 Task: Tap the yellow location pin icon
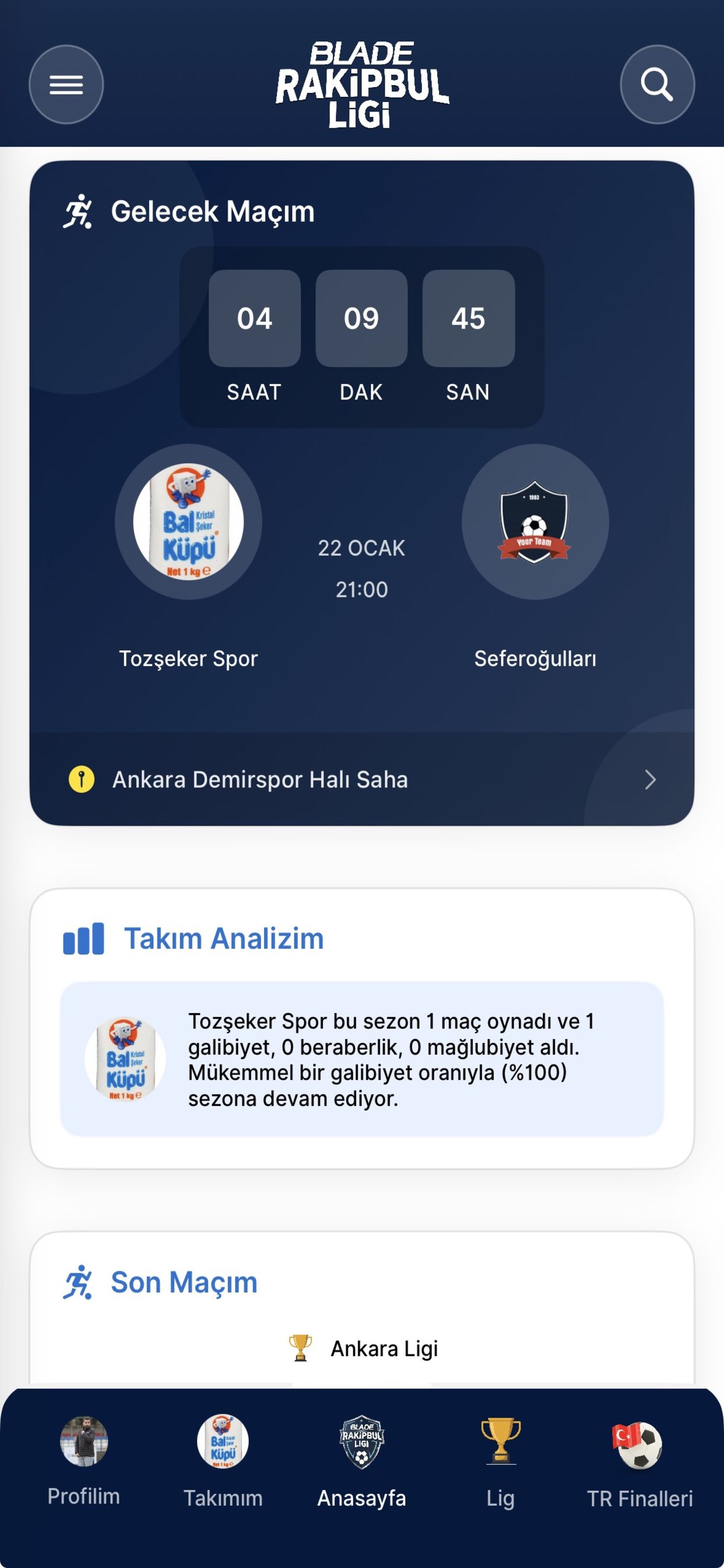82,780
